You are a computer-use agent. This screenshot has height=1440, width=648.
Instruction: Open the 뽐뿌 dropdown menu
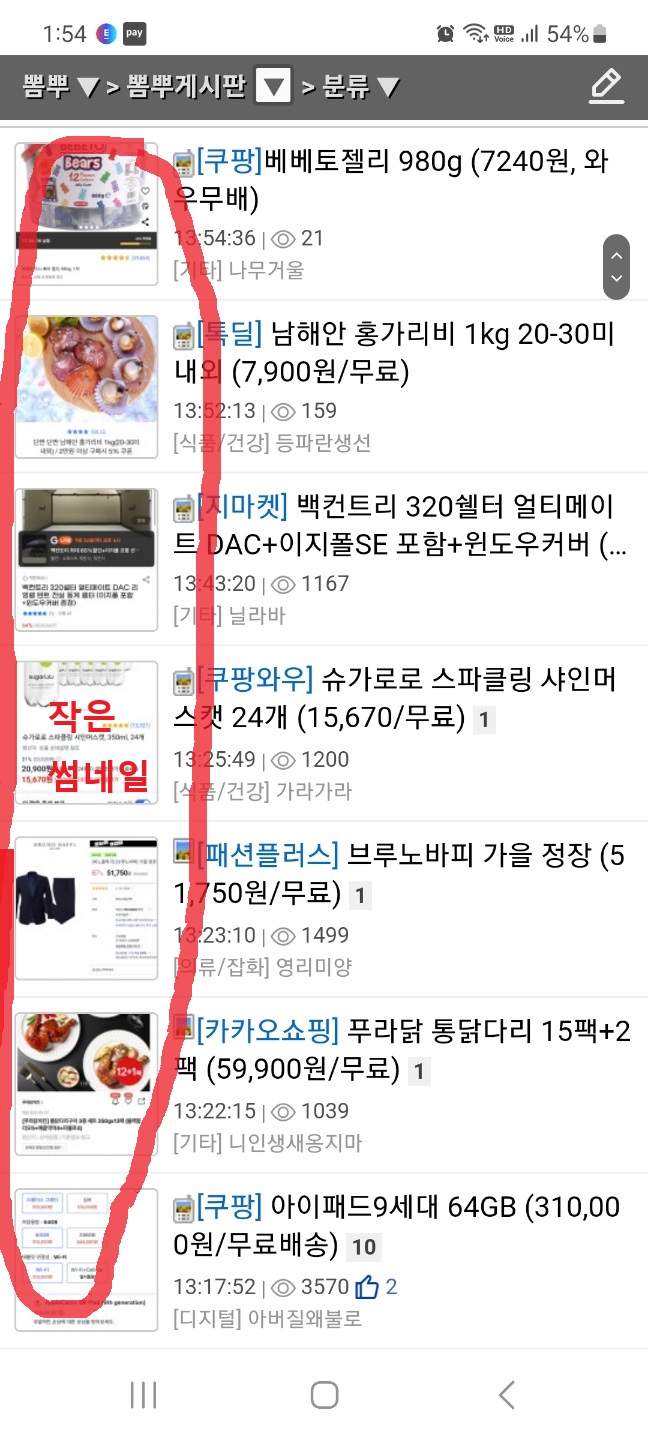tap(60, 87)
